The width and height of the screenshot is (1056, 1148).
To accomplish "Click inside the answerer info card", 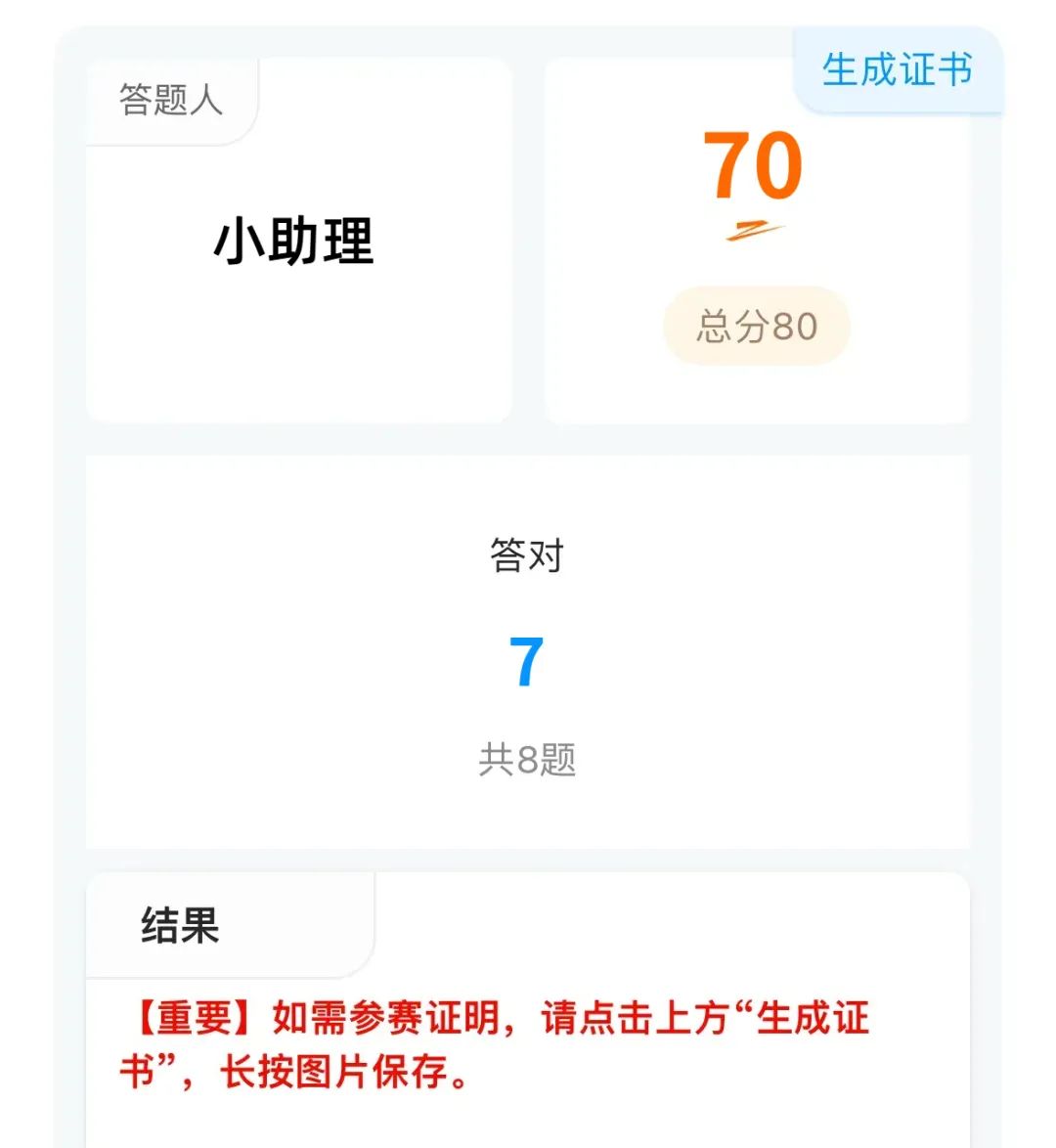I will (x=296, y=323).
